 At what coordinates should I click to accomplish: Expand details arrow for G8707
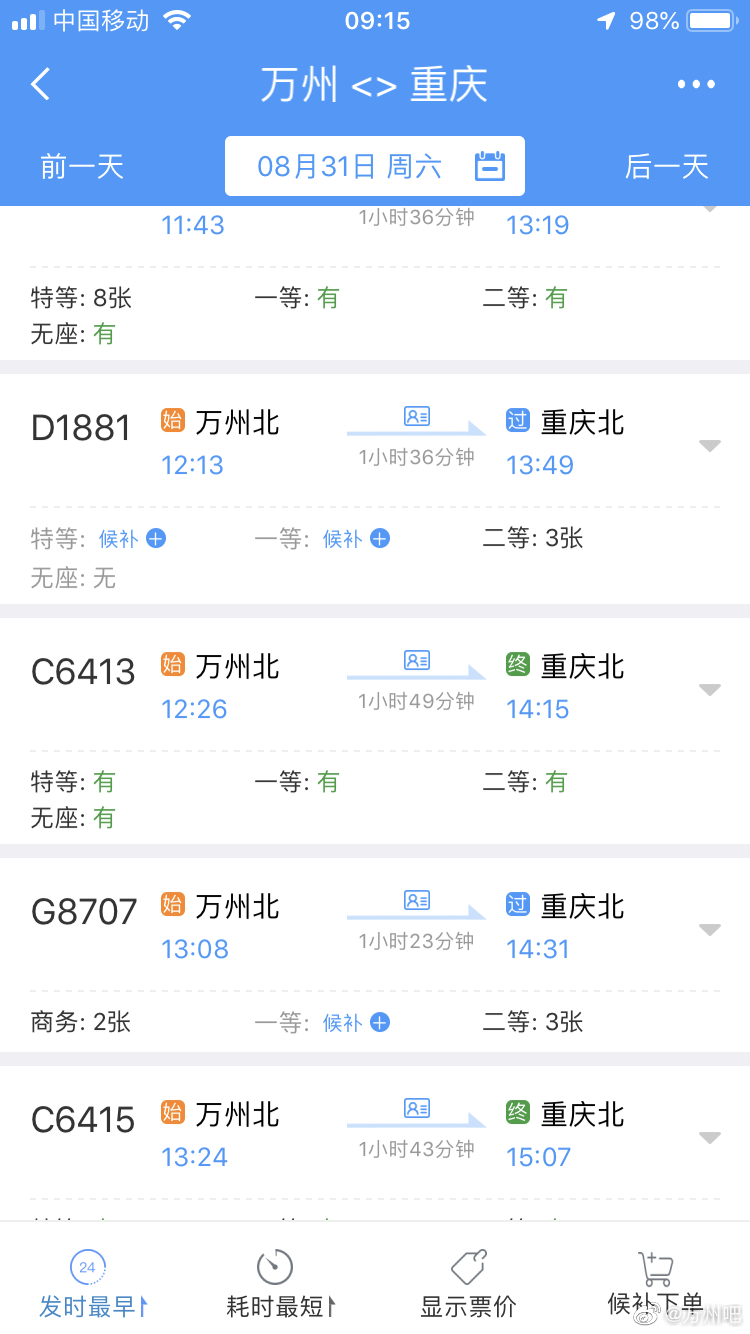[710, 930]
